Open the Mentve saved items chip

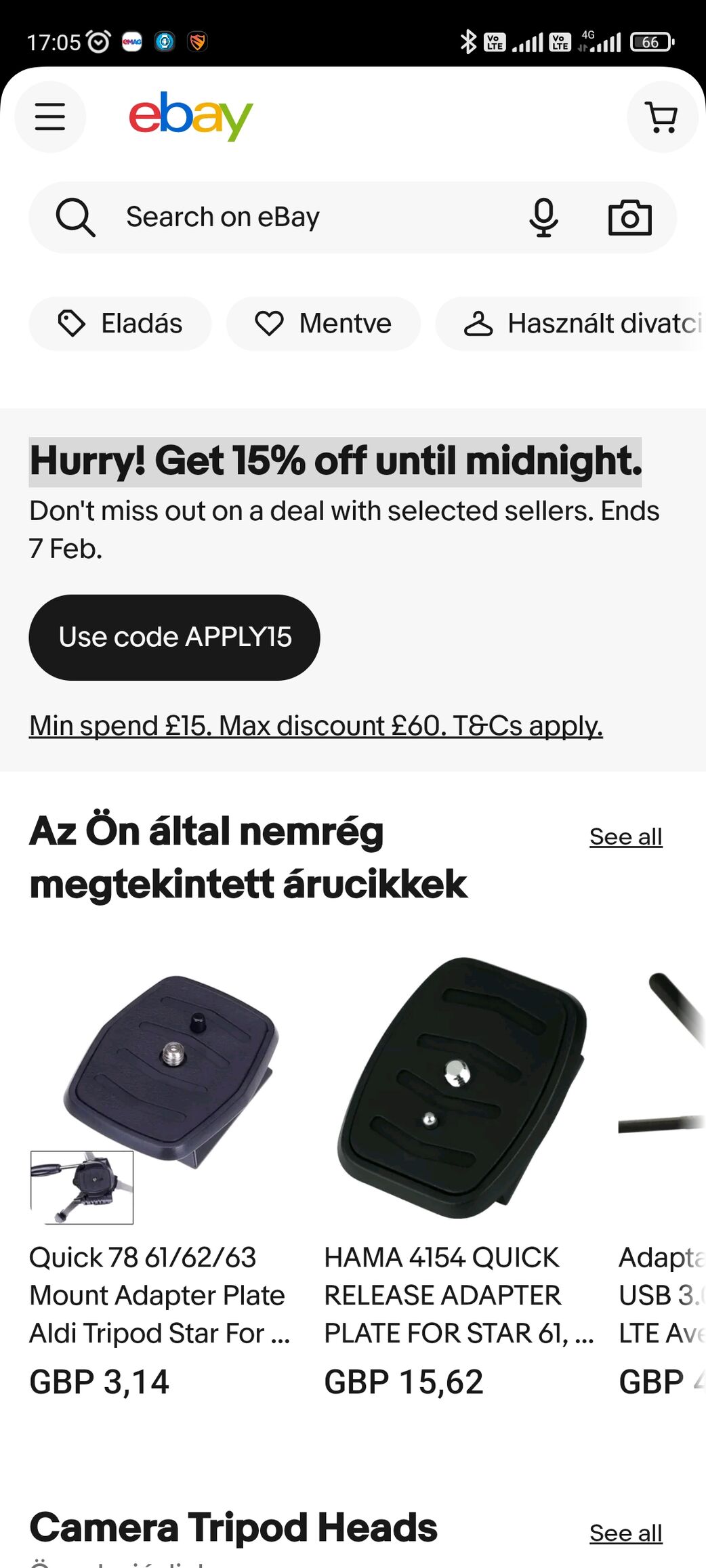coord(323,324)
